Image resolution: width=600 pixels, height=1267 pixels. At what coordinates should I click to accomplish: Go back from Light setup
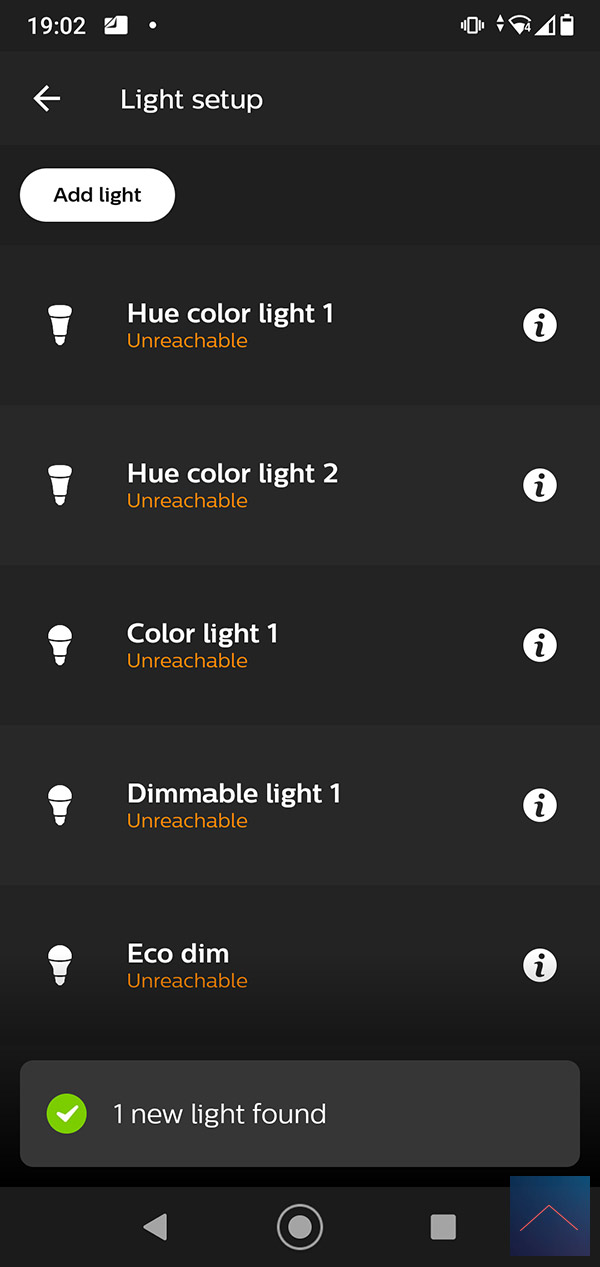pyautogui.click(x=47, y=98)
